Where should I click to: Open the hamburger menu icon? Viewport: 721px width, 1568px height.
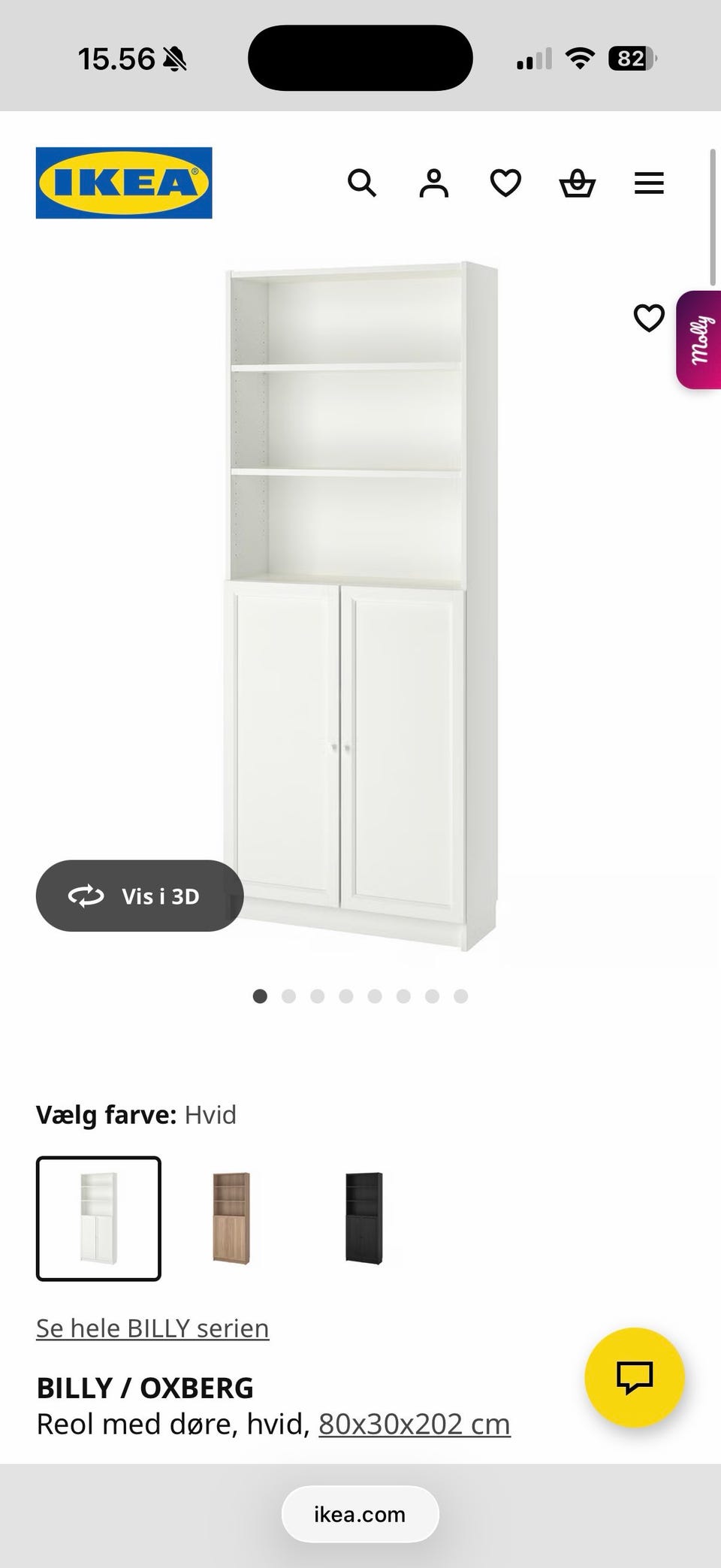[649, 183]
